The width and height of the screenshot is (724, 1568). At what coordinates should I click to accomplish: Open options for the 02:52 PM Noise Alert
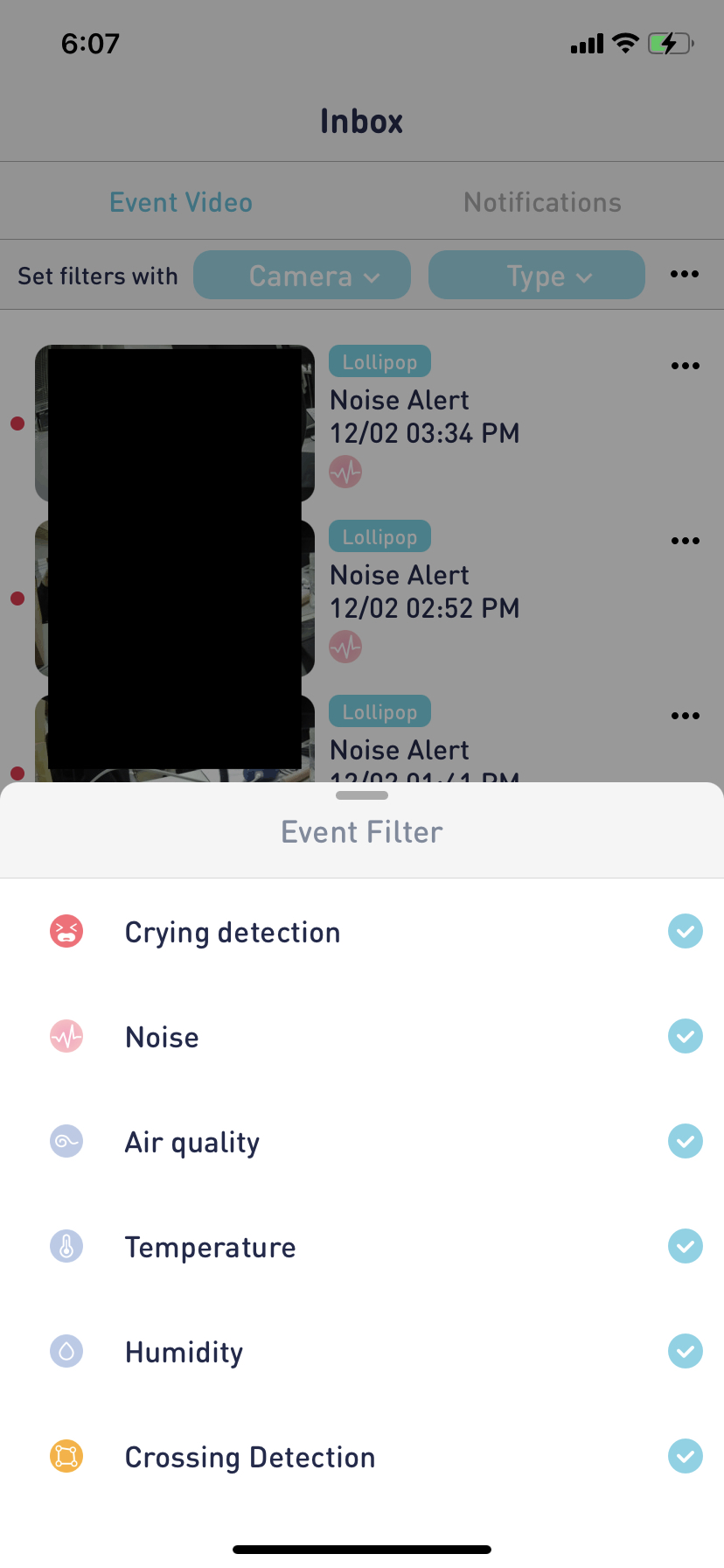[x=686, y=541]
